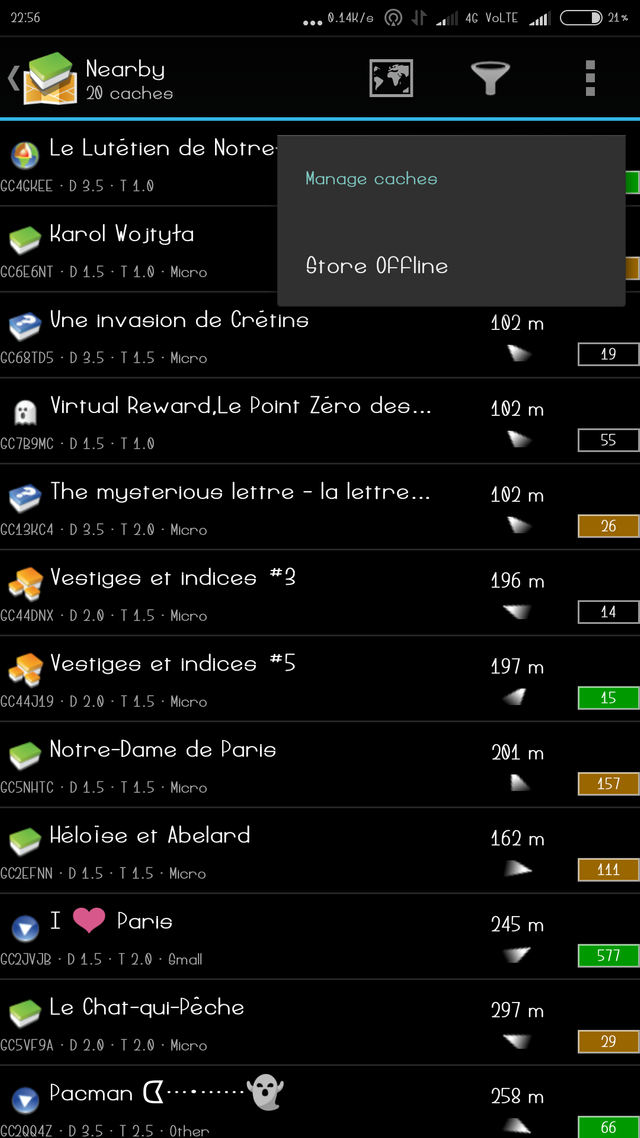
Task: Open Le Lutétien de Notre cache
Action: point(139,164)
